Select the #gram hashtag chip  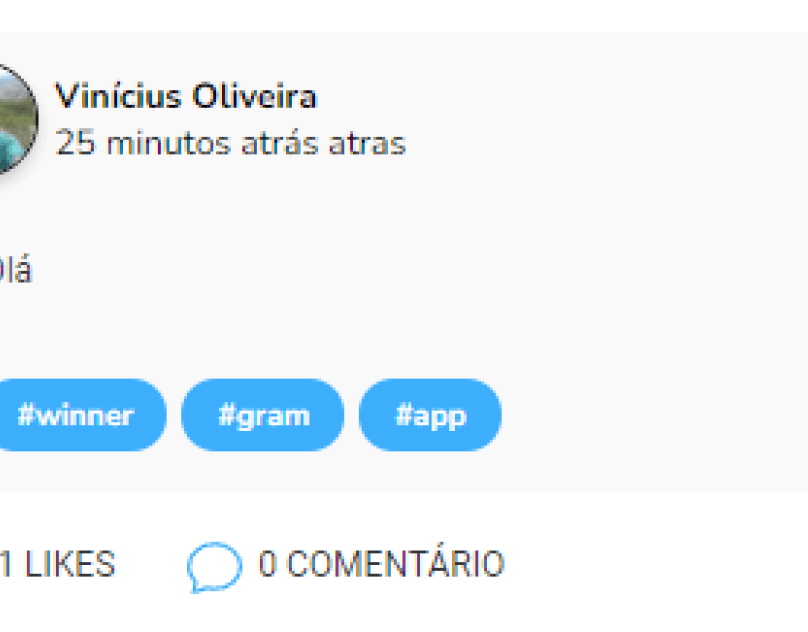click(x=263, y=415)
